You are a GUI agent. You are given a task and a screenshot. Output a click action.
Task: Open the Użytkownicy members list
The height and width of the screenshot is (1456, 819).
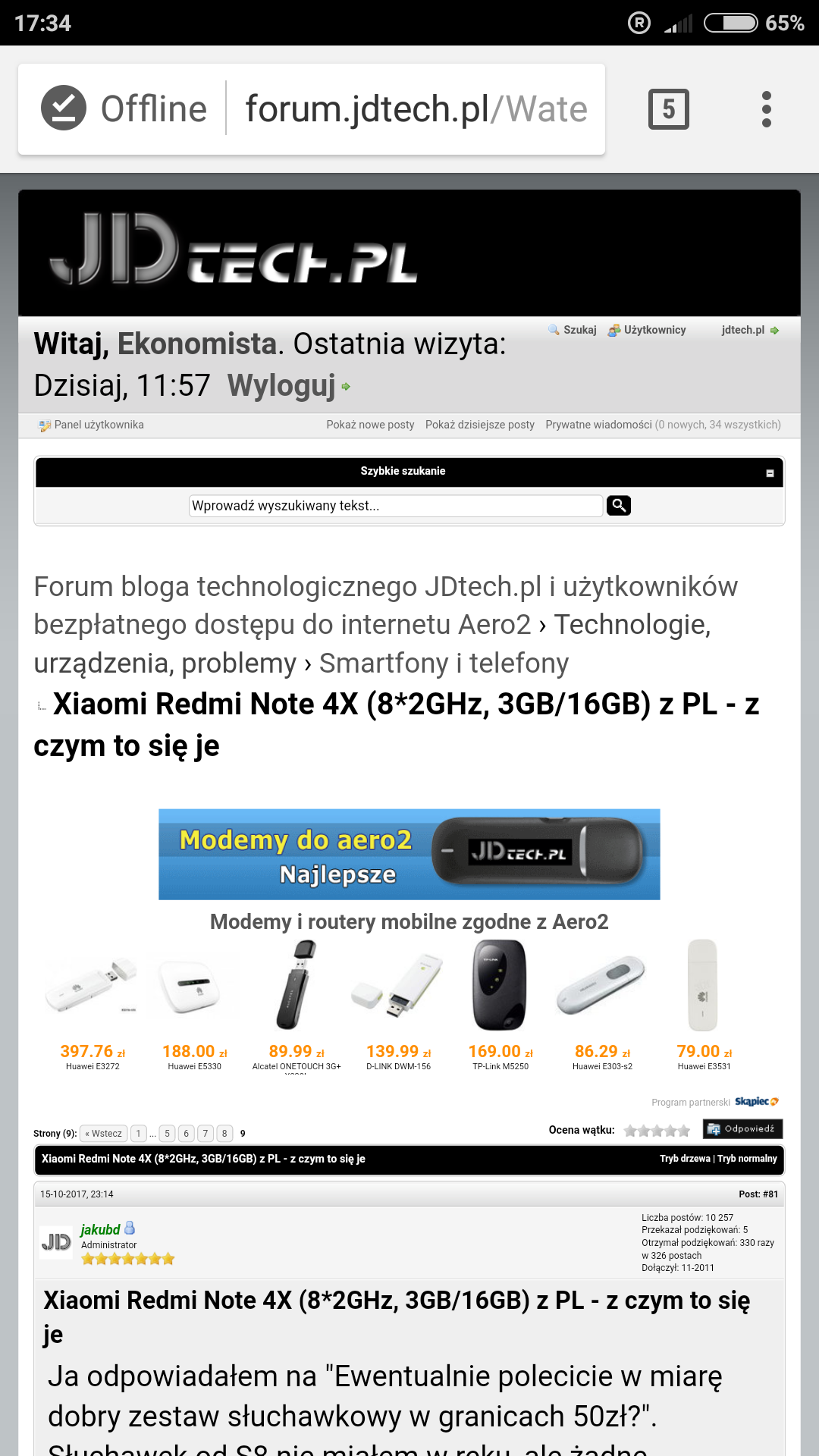[654, 330]
